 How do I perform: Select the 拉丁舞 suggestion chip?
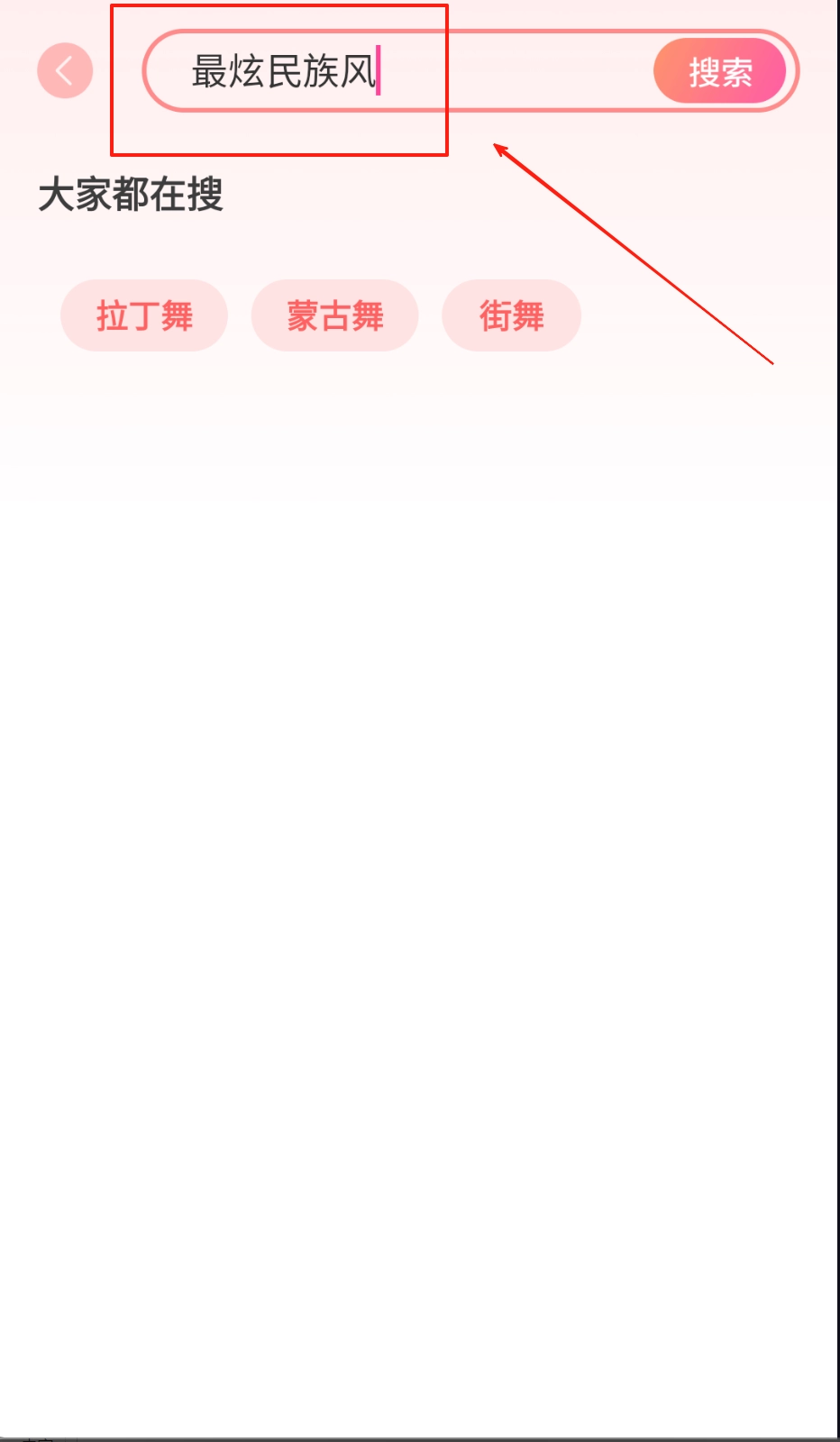144,315
